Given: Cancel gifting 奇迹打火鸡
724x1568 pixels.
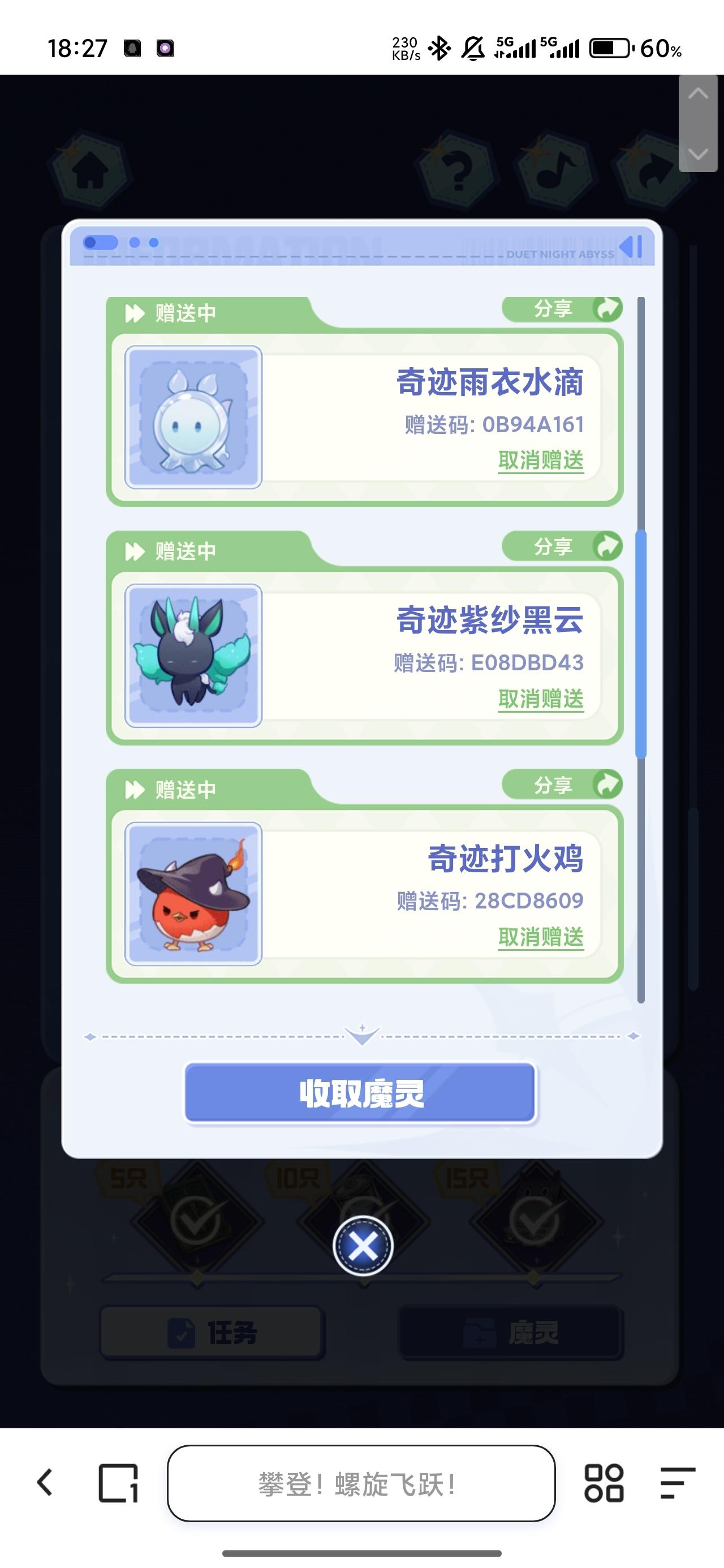Looking at the screenshot, I should [541, 937].
